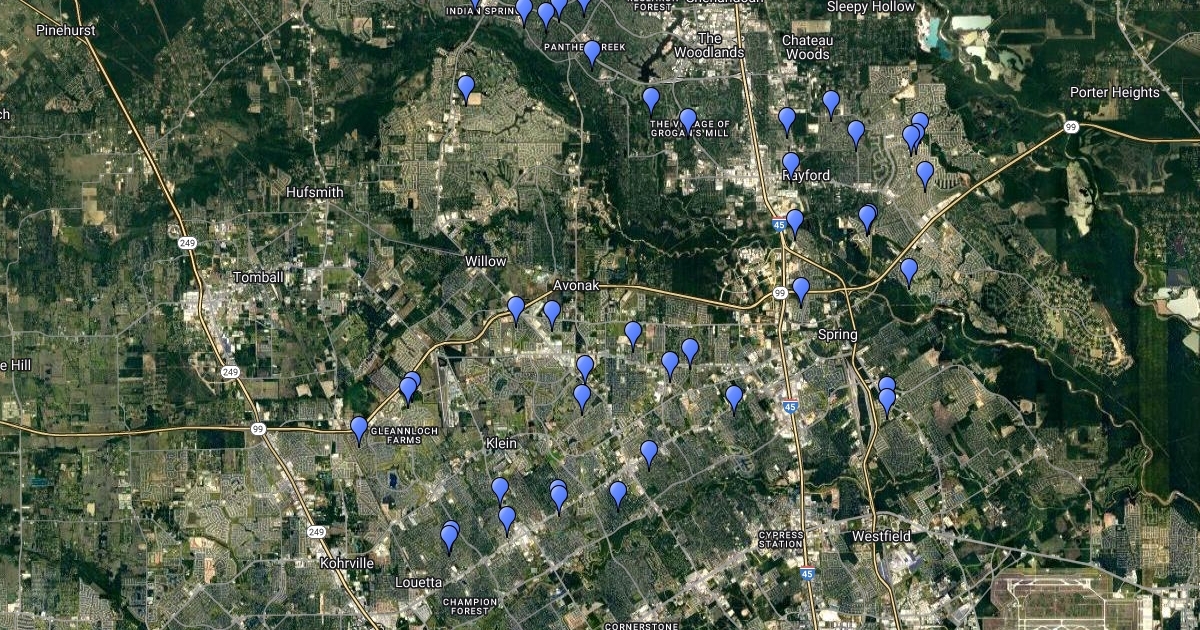The height and width of the screenshot is (630, 1200).
Task: Select the map pin beside Gleannloch Farms
Action: (x=359, y=429)
